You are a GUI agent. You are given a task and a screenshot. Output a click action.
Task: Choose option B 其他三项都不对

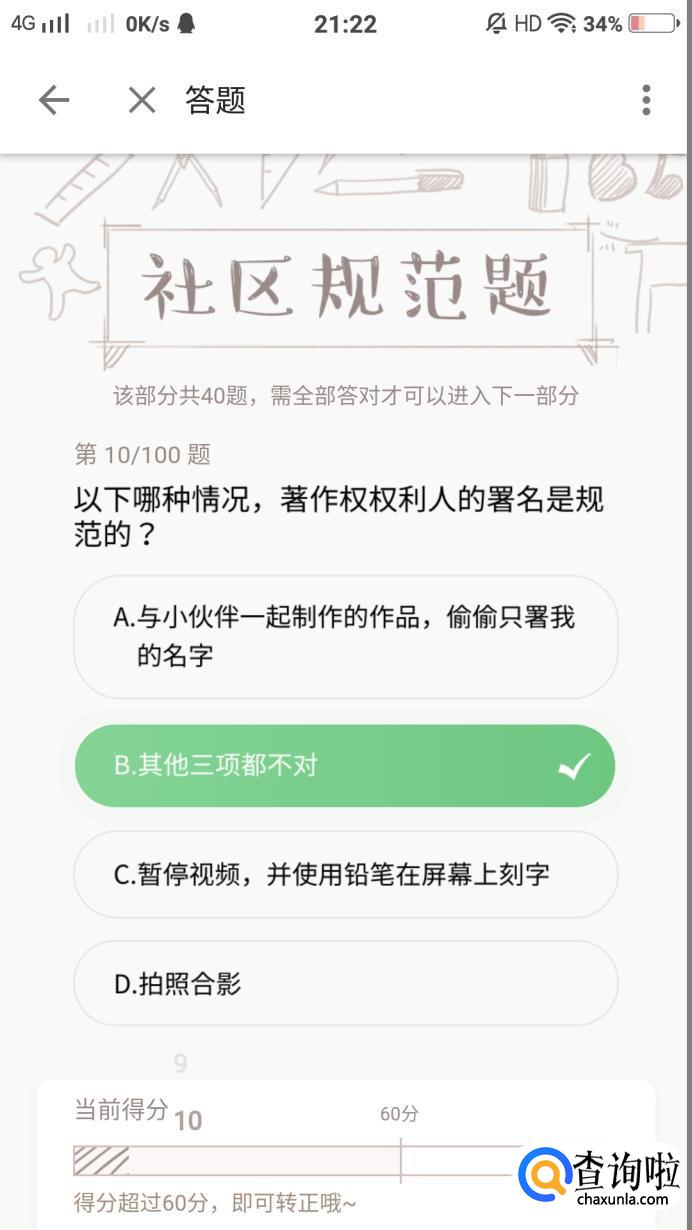[345, 766]
